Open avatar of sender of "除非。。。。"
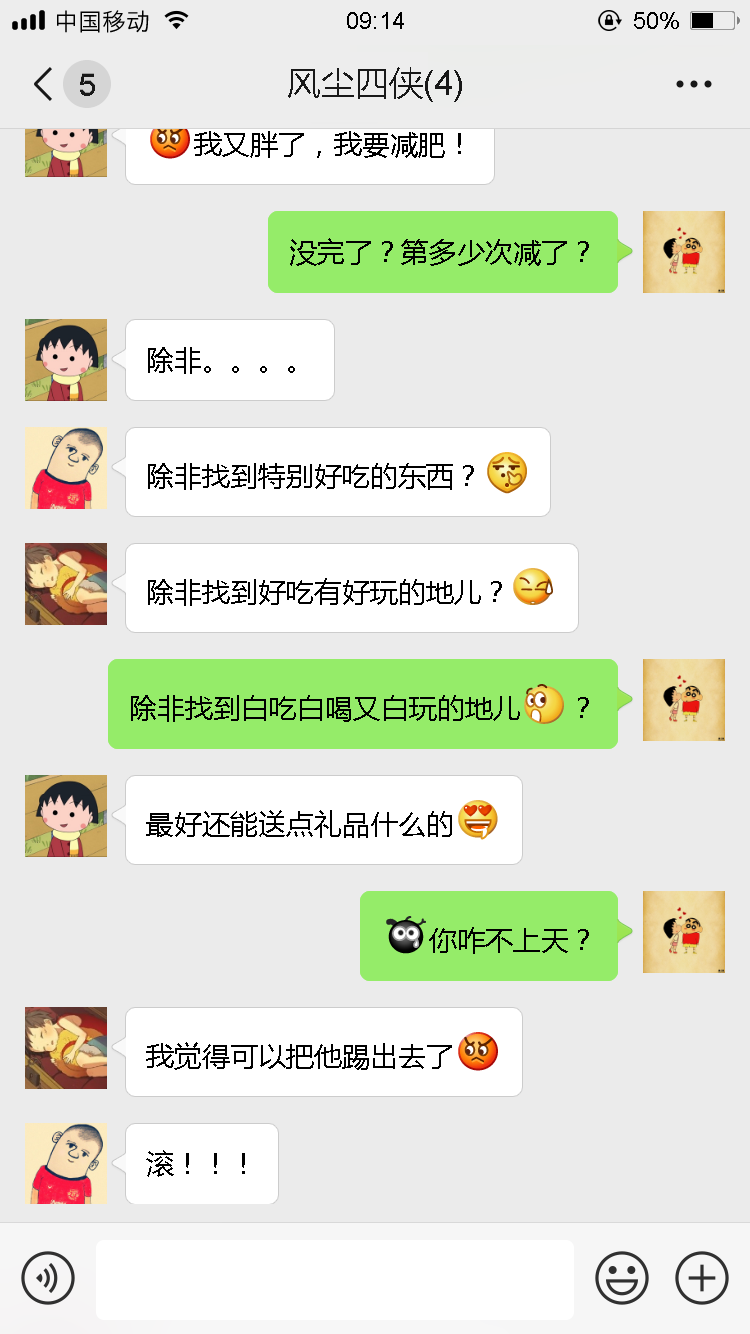The image size is (750, 1334). tap(66, 360)
